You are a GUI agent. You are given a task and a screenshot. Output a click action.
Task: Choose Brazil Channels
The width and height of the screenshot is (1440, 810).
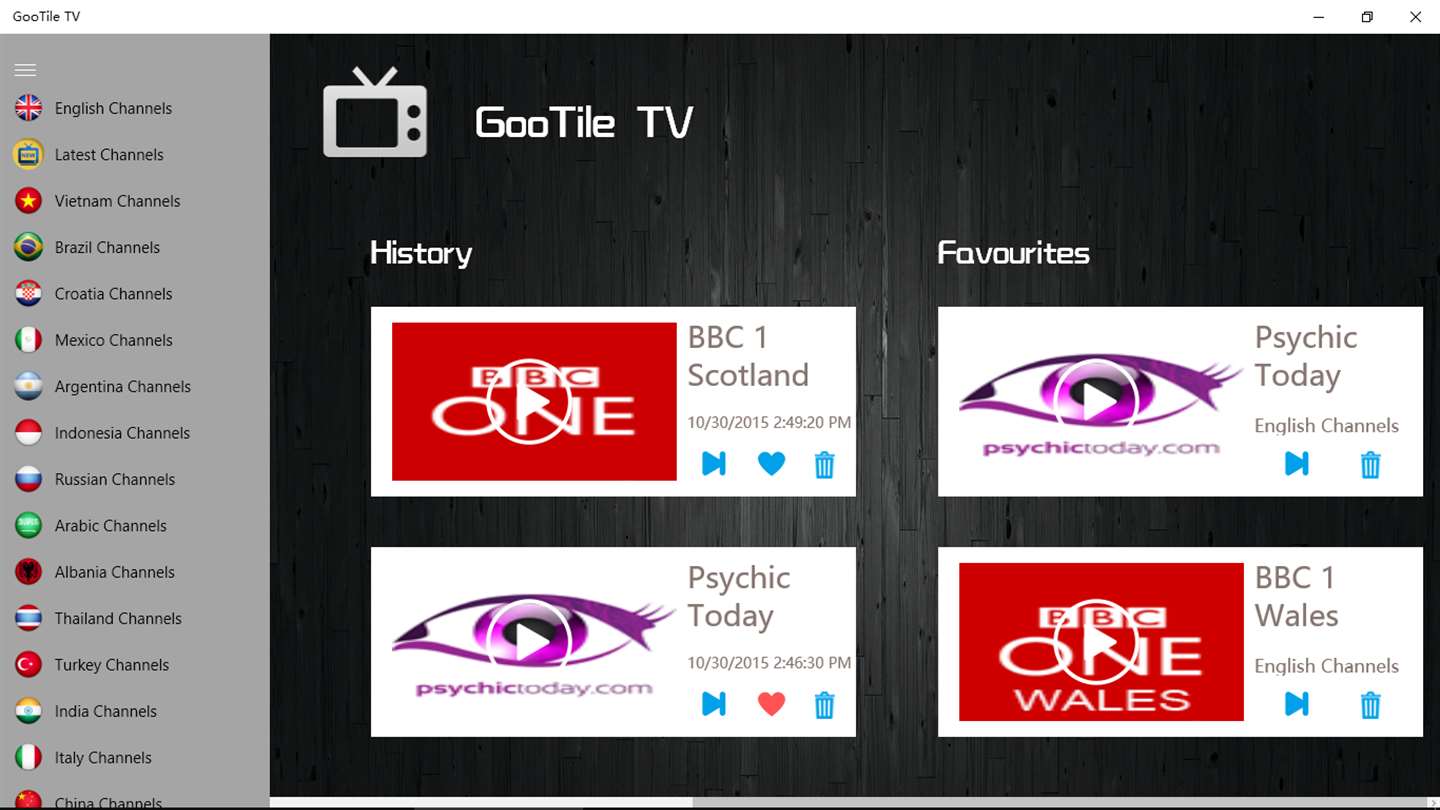(x=107, y=247)
